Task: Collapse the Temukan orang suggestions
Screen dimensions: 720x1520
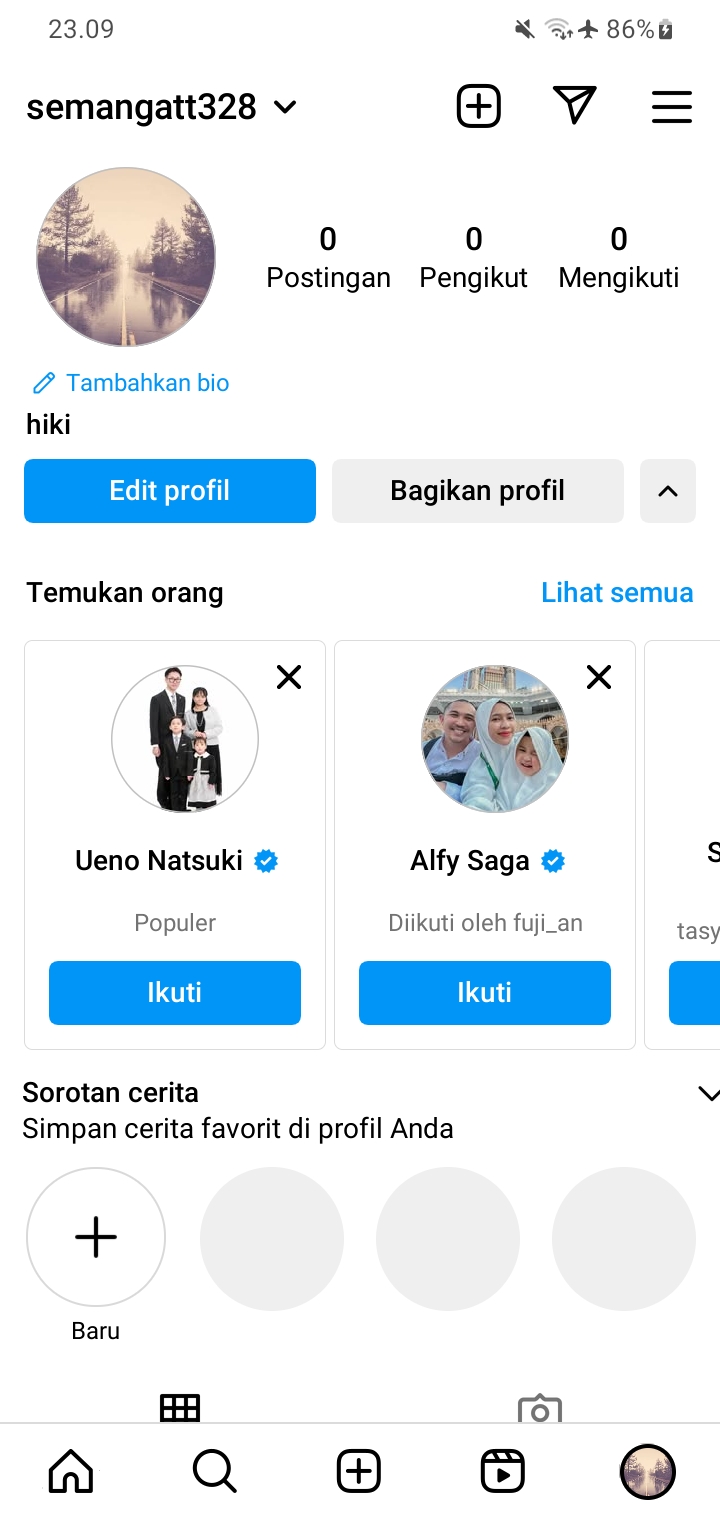Action: pyautogui.click(x=667, y=491)
